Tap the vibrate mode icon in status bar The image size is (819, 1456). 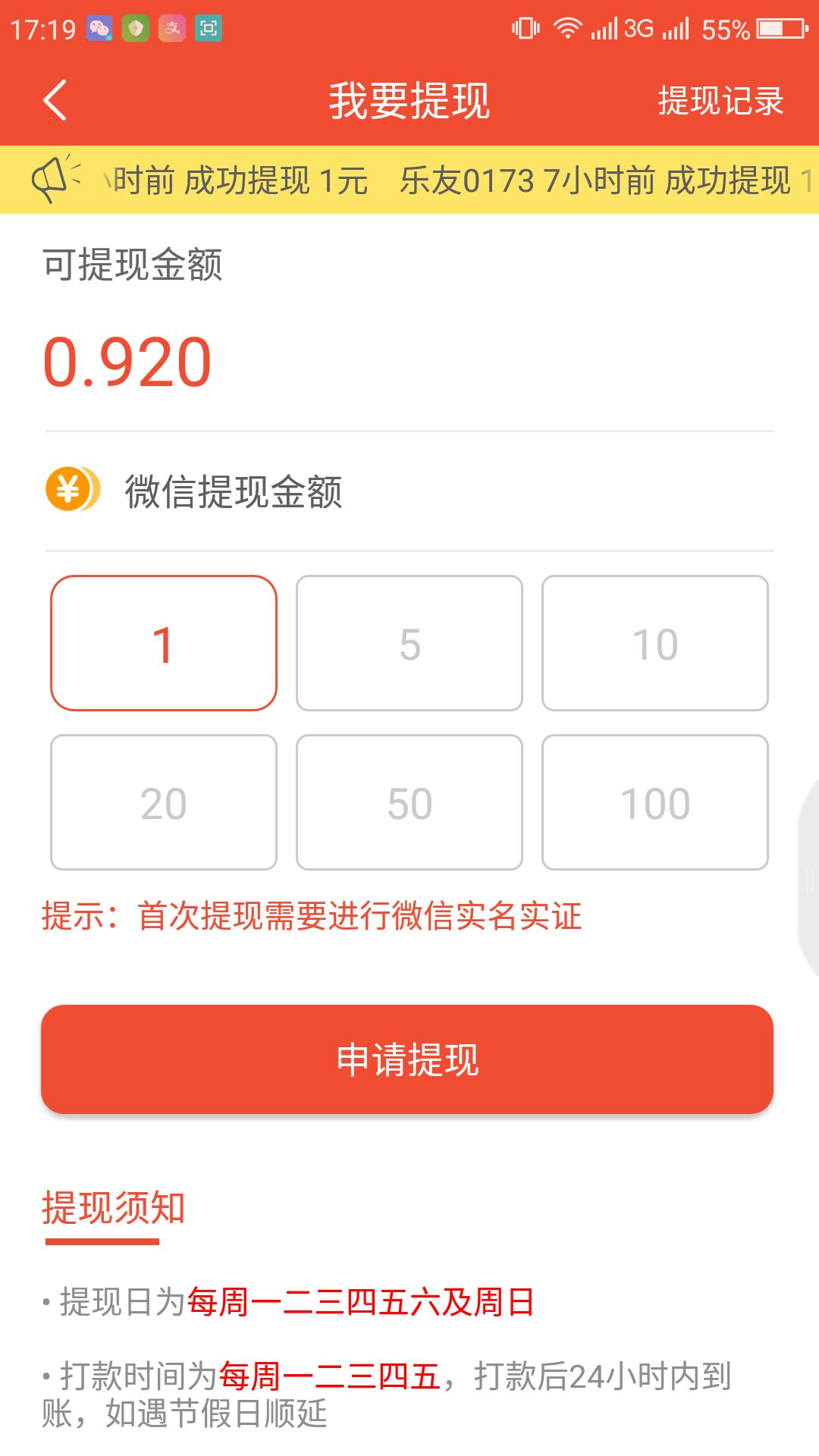tap(525, 29)
